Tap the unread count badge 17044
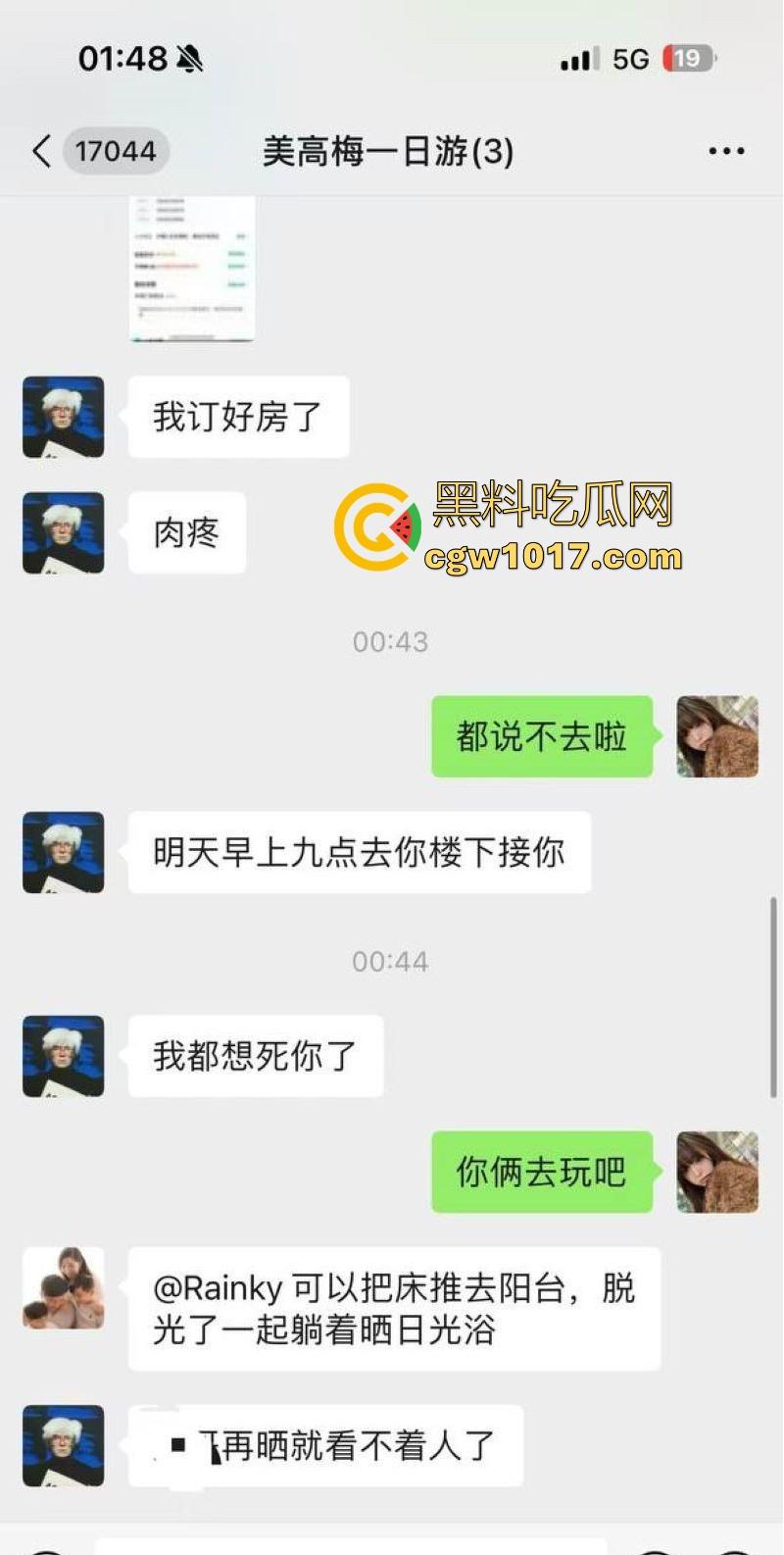 pos(116,151)
